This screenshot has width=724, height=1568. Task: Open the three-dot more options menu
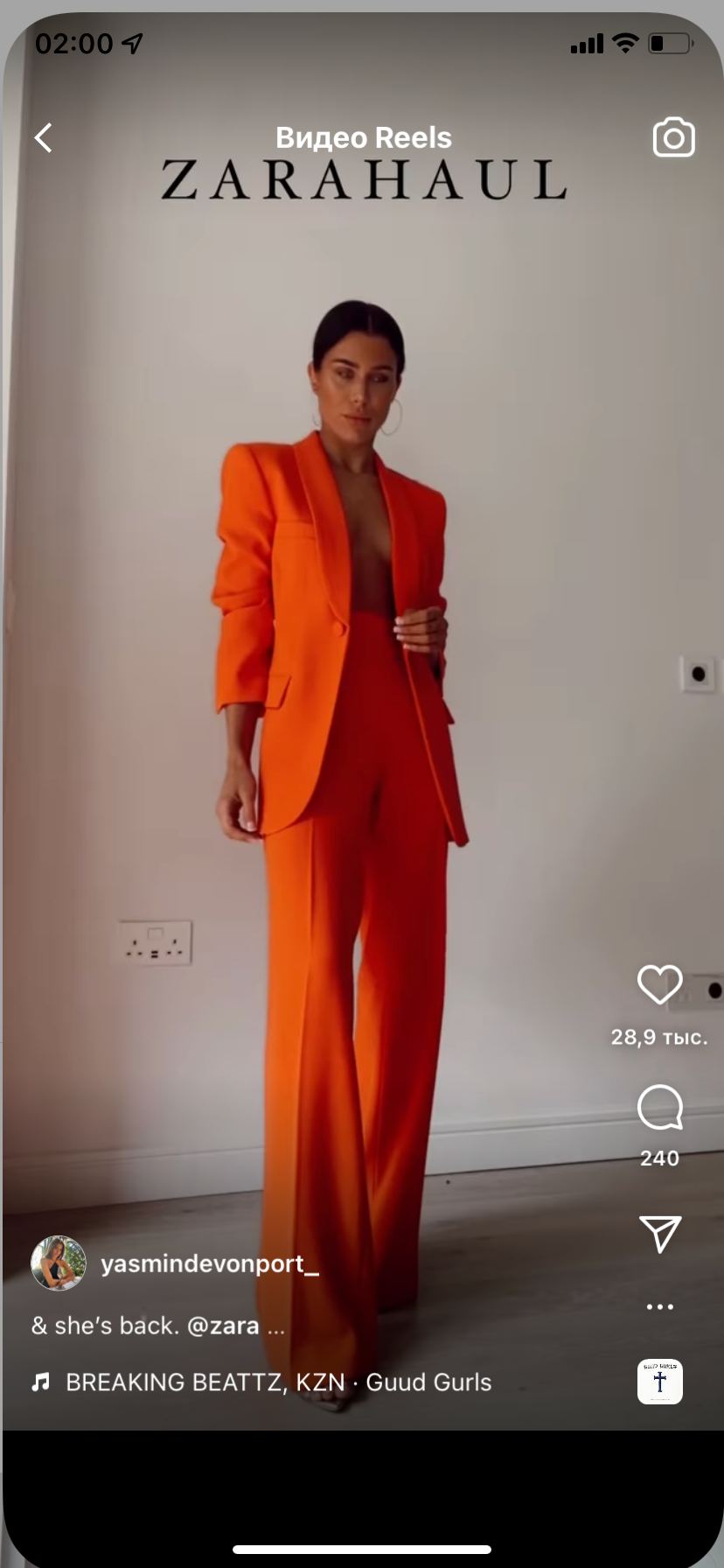659,1307
